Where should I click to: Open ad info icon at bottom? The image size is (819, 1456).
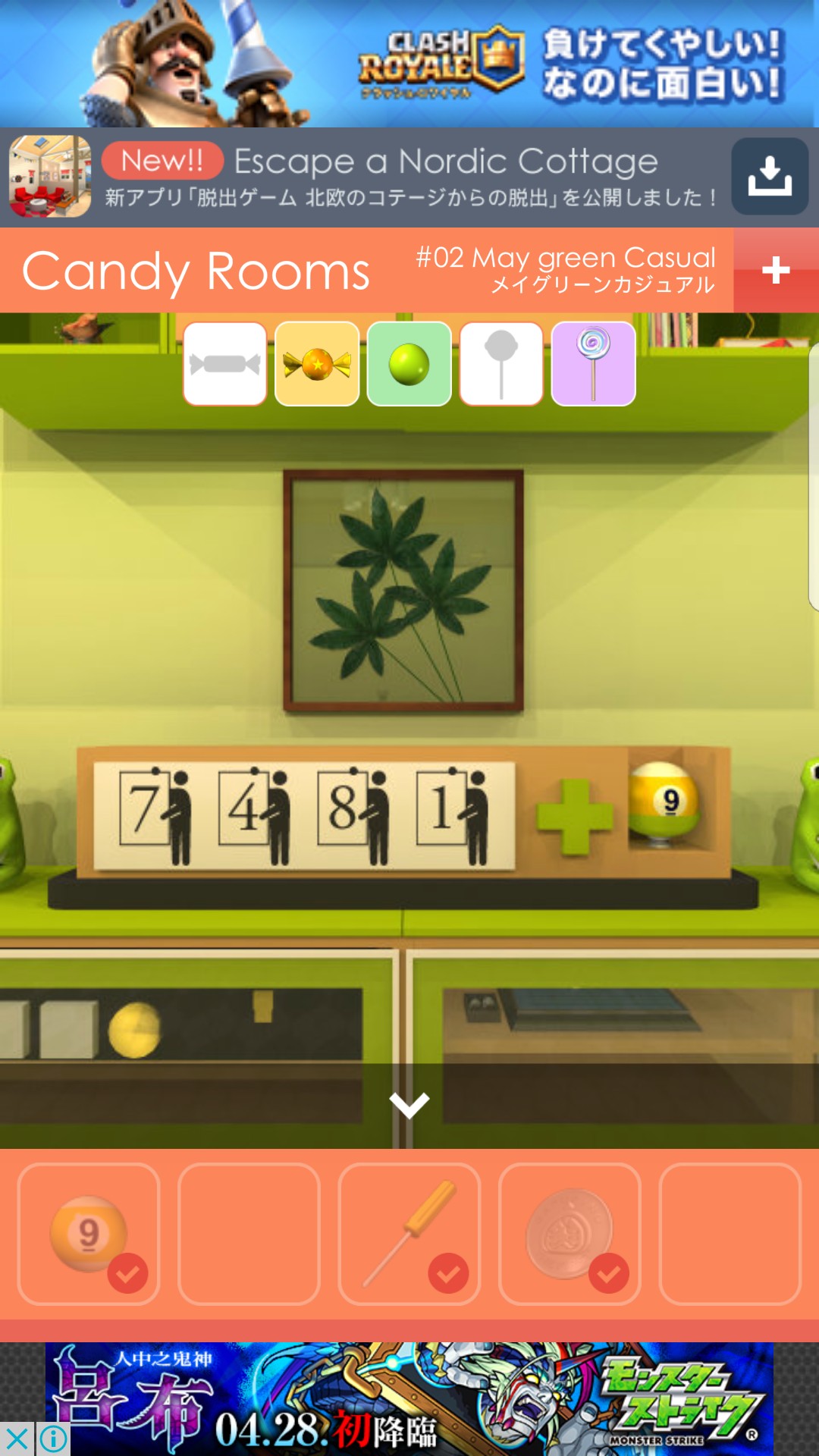53,1439
